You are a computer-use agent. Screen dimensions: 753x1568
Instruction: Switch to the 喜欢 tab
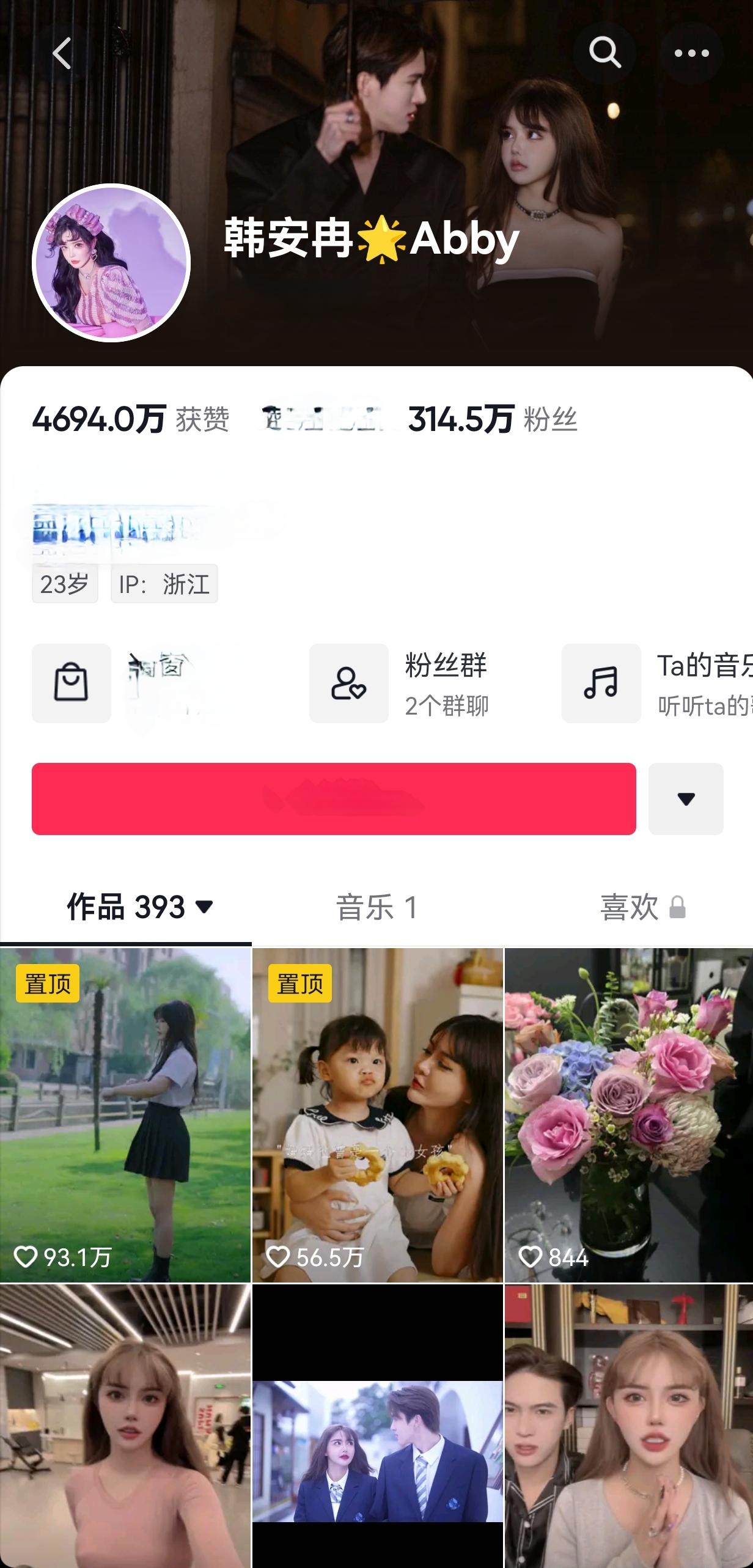pyautogui.click(x=642, y=907)
